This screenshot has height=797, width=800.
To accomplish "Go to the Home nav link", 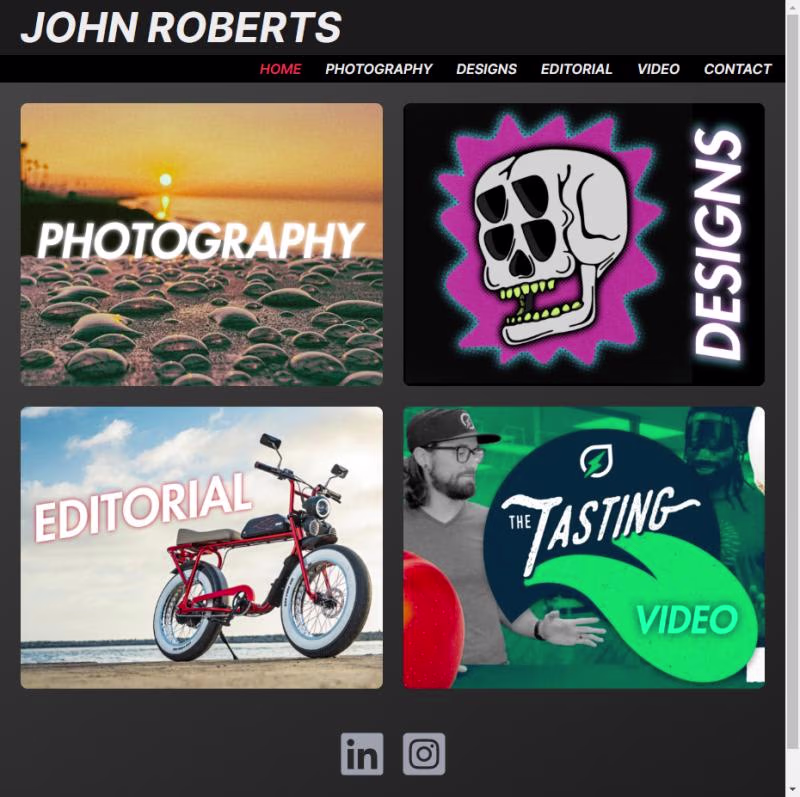I will [x=280, y=69].
